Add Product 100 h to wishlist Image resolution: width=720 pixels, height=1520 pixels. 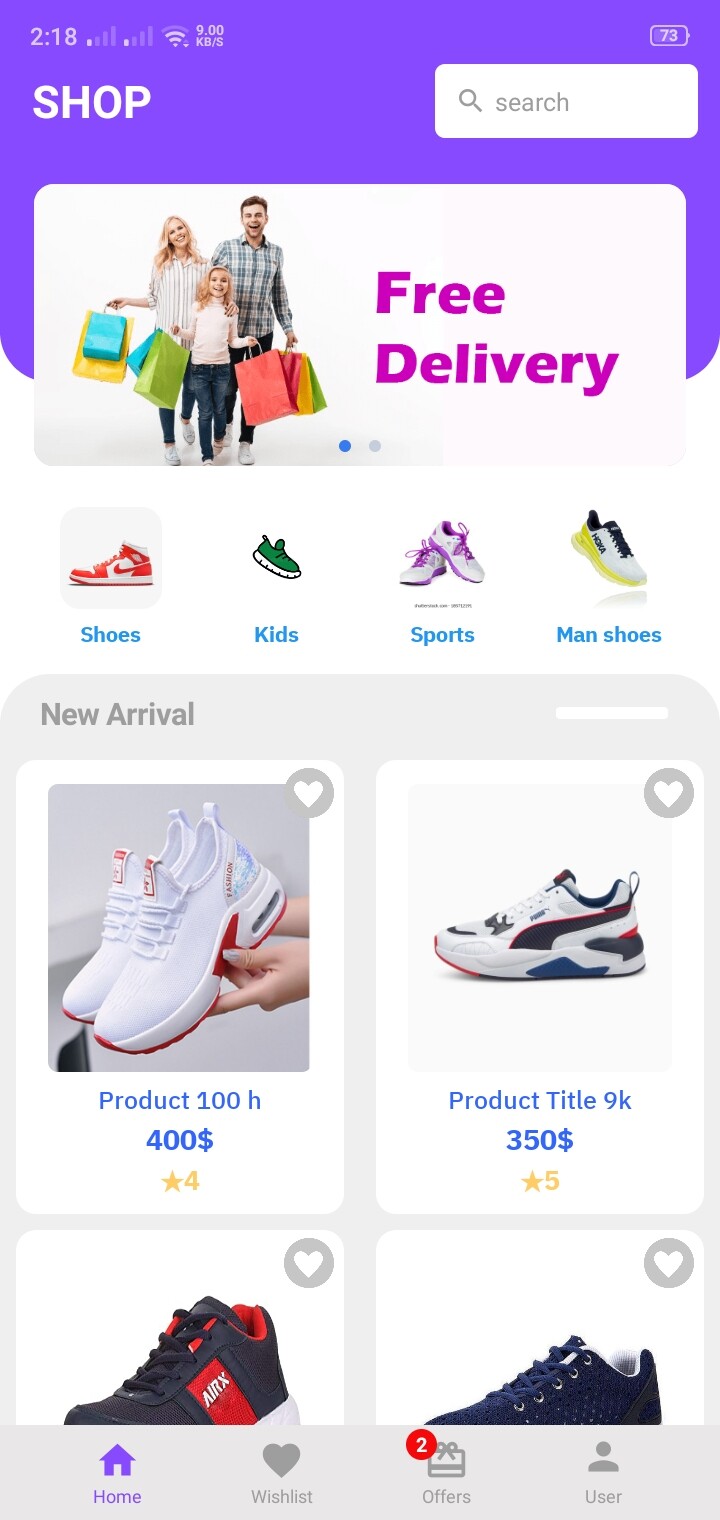(x=309, y=793)
